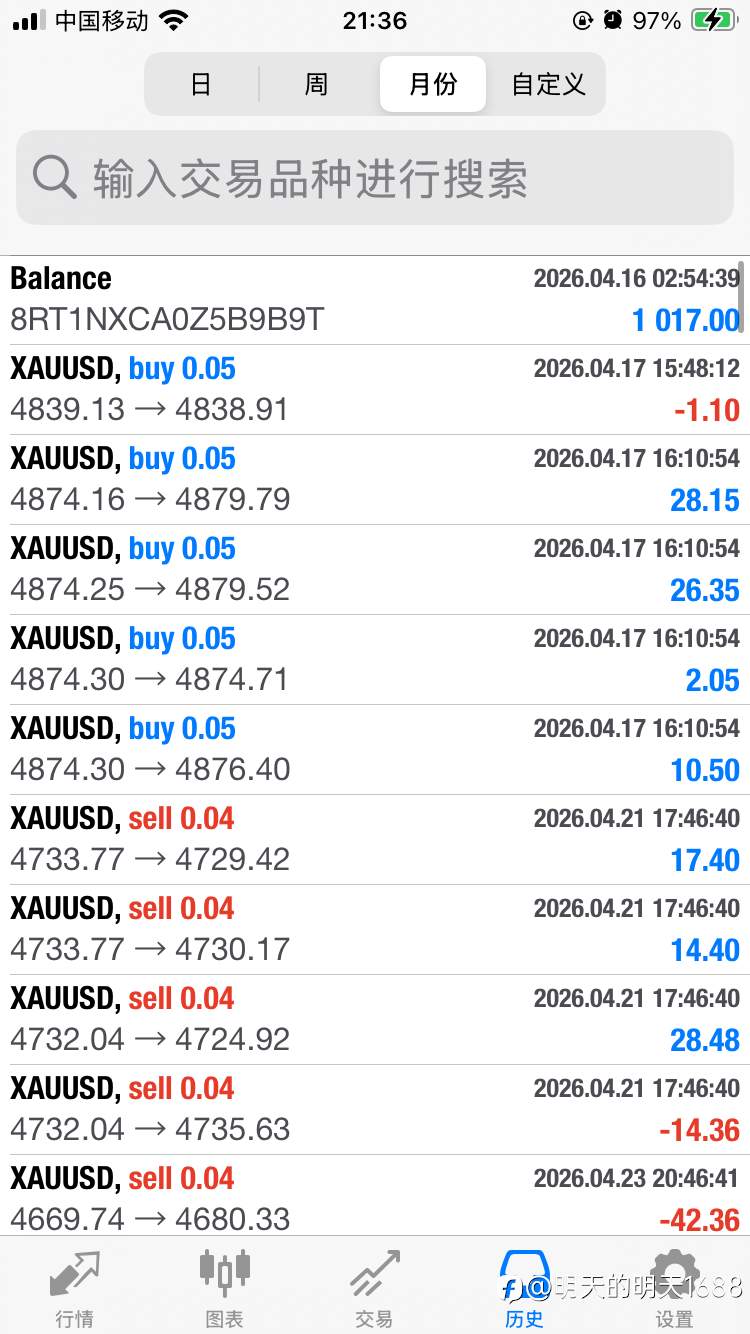This screenshot has height=1334, width=750.
Task: View the XAUUSD buy trade with 28.15 profit
Action: [x=375, y=480]
